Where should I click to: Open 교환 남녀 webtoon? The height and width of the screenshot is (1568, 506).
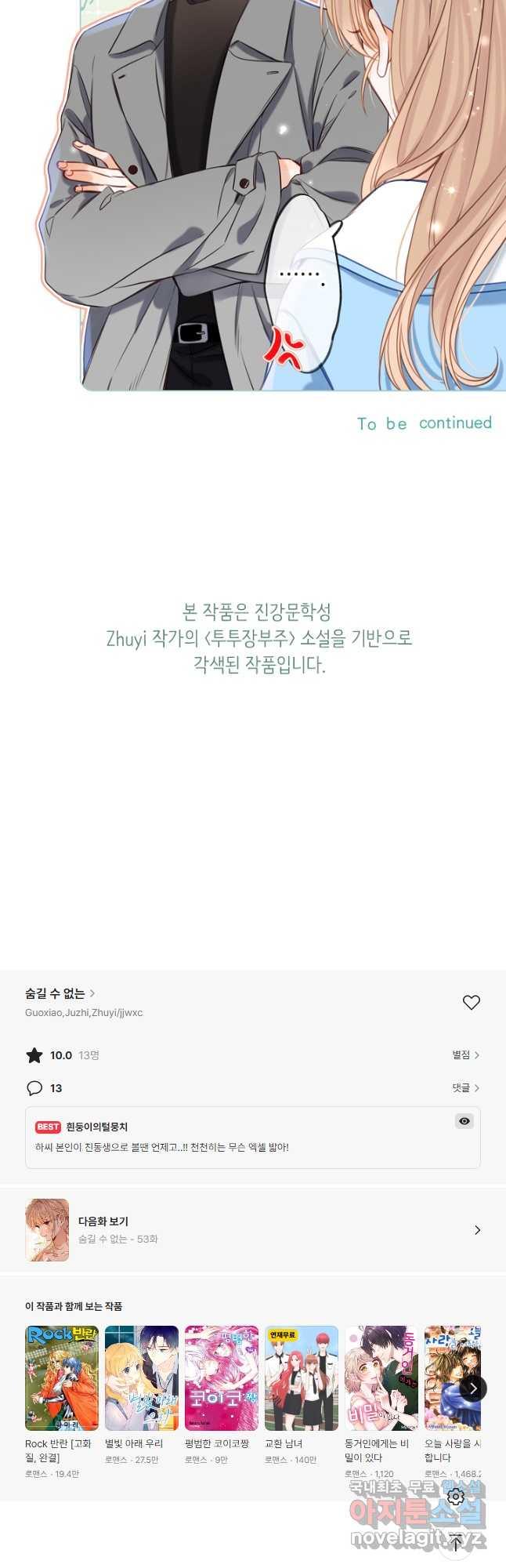click(x=302, y=1378)
